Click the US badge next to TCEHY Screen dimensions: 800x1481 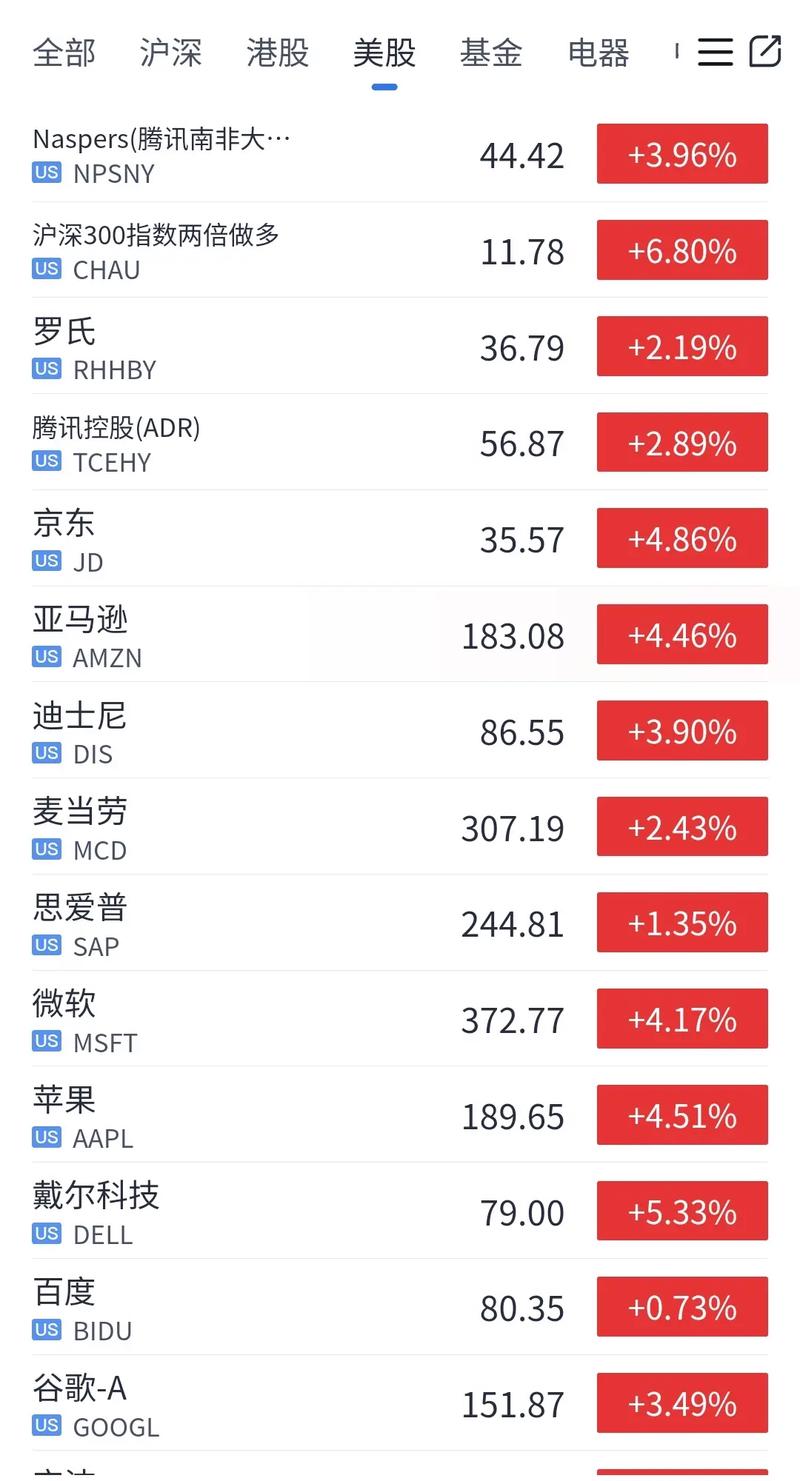[x=45, y=461]
